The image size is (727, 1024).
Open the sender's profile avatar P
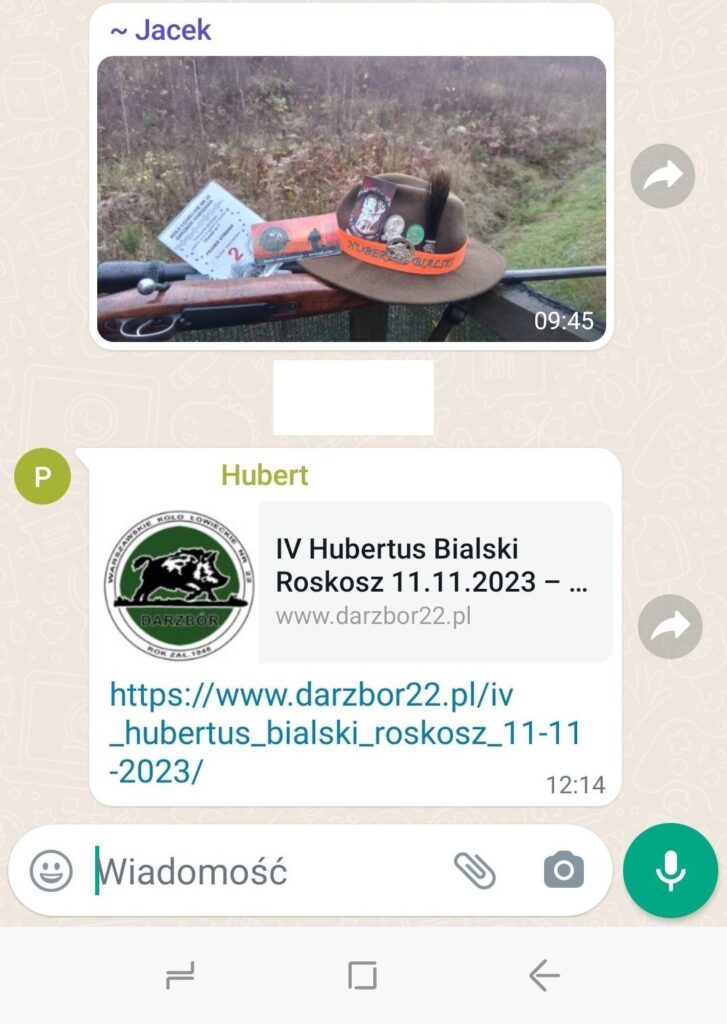coord(42,476)
